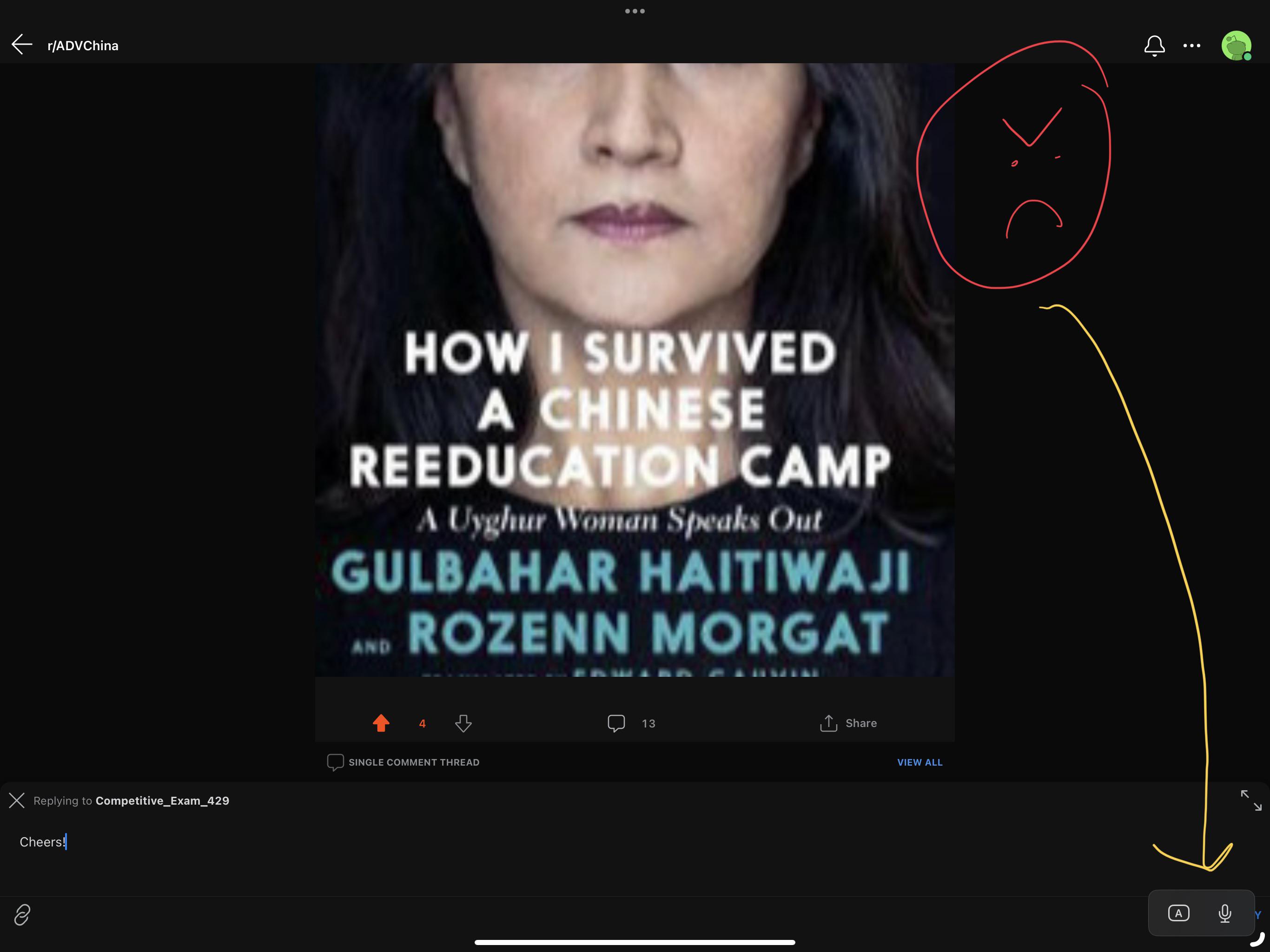This screenshot has height=952, width=1270.
Task: Open your profile avatar
Action: pyautogui.click(x=1236, y=46)
